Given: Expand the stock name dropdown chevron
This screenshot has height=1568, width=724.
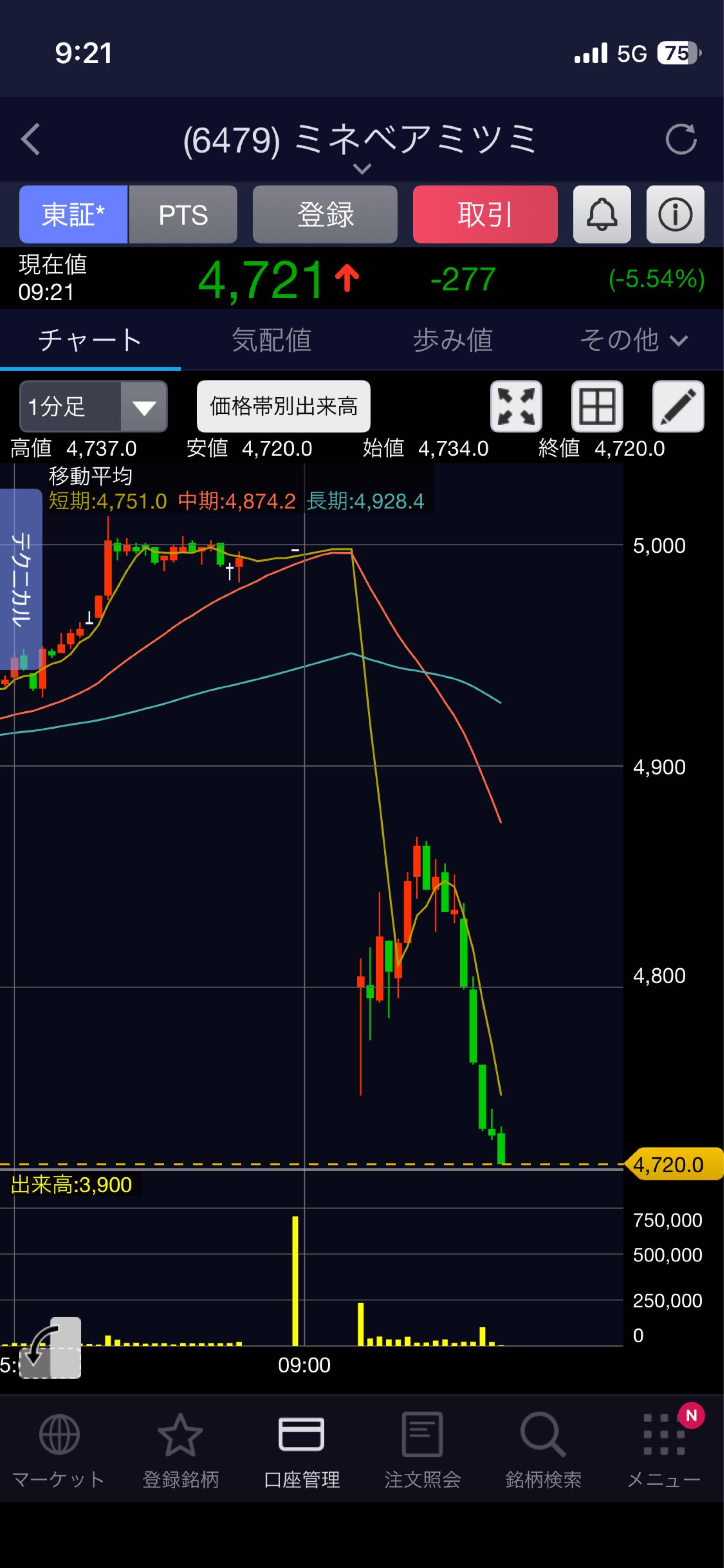Looking at the screenshot, I should click(362, 169).
